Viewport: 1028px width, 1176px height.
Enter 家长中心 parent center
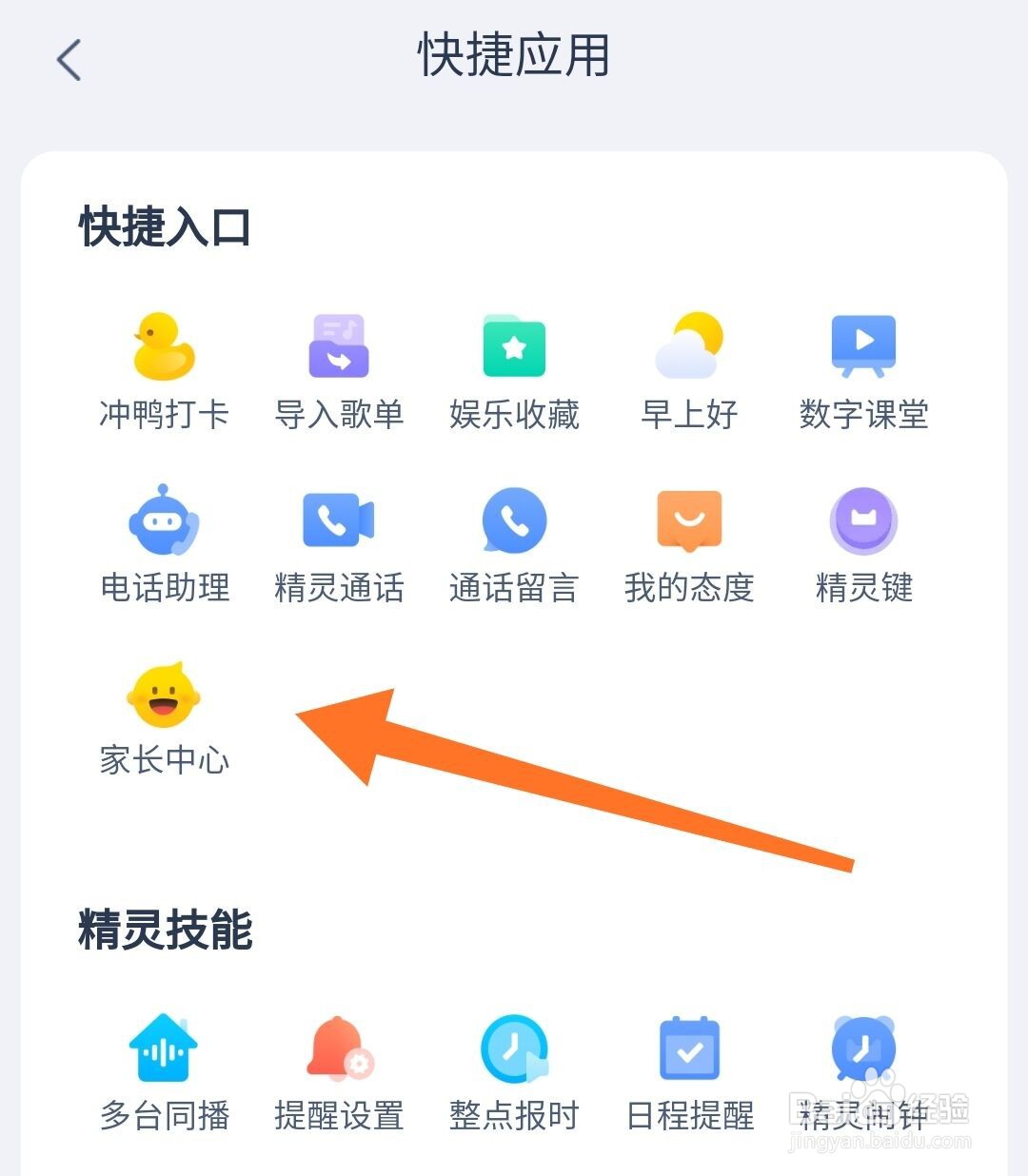pyautogui.click(x=163, y=695)
